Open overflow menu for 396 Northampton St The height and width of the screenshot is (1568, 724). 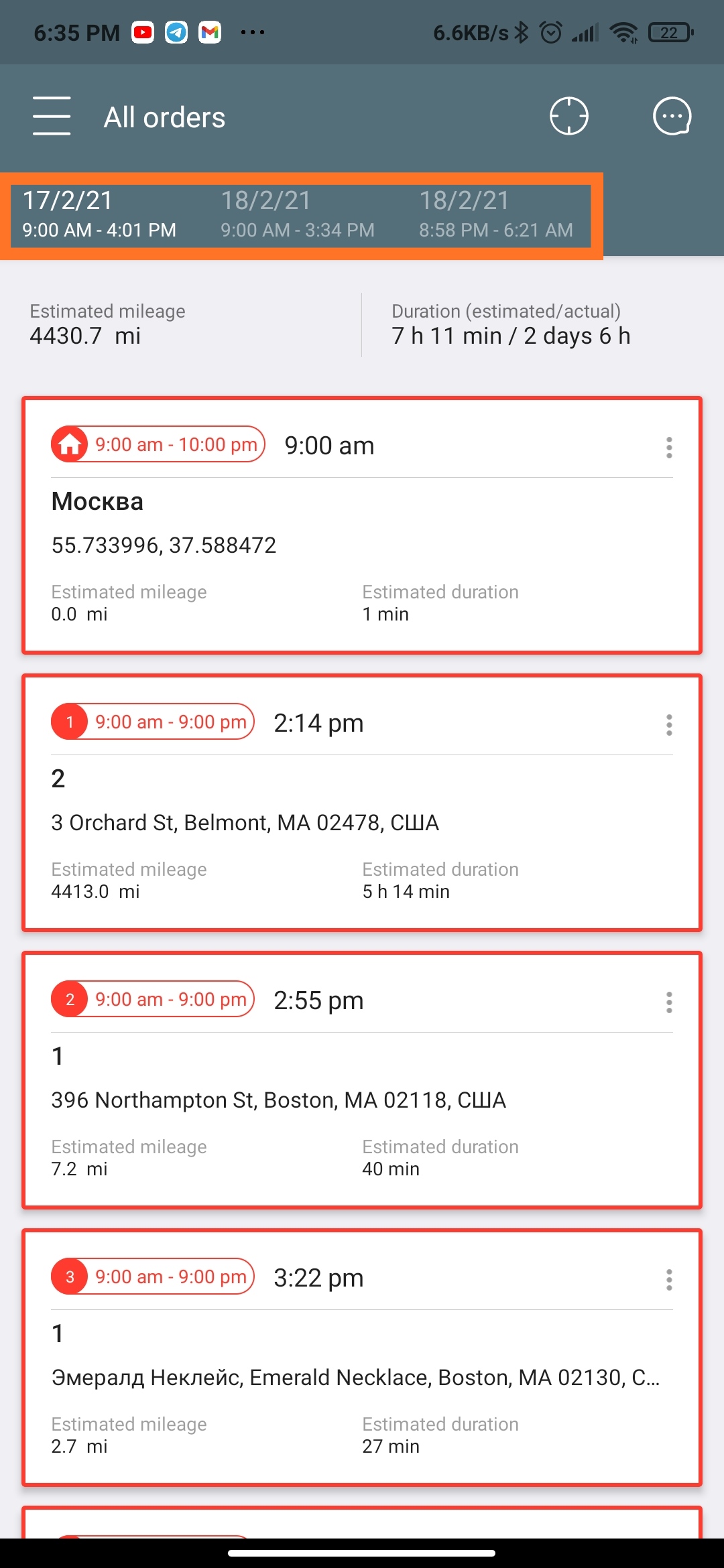pyautogui.click(x=669, y=1002)
